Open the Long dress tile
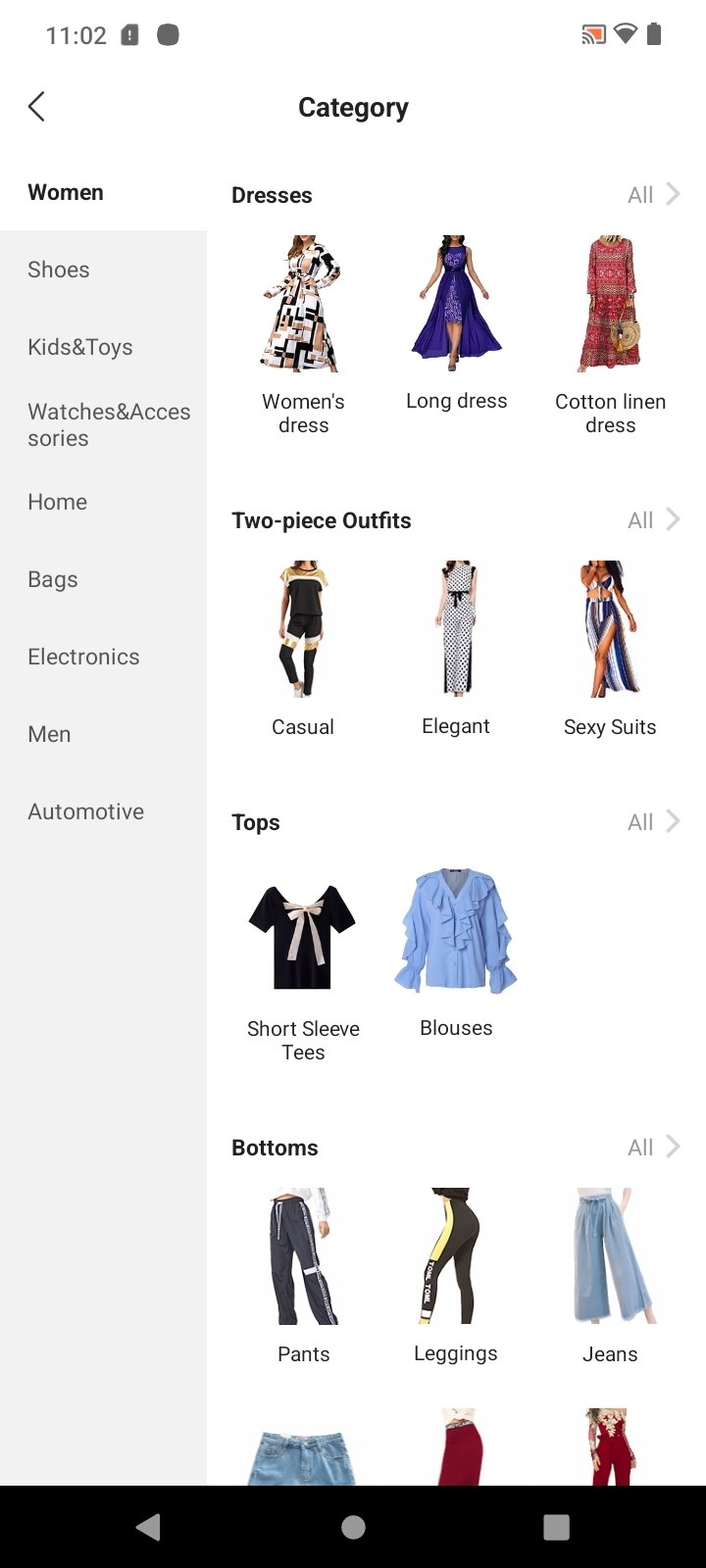Image resolution: width=706 pixels, height=1568 pixels. pos(456,323)
